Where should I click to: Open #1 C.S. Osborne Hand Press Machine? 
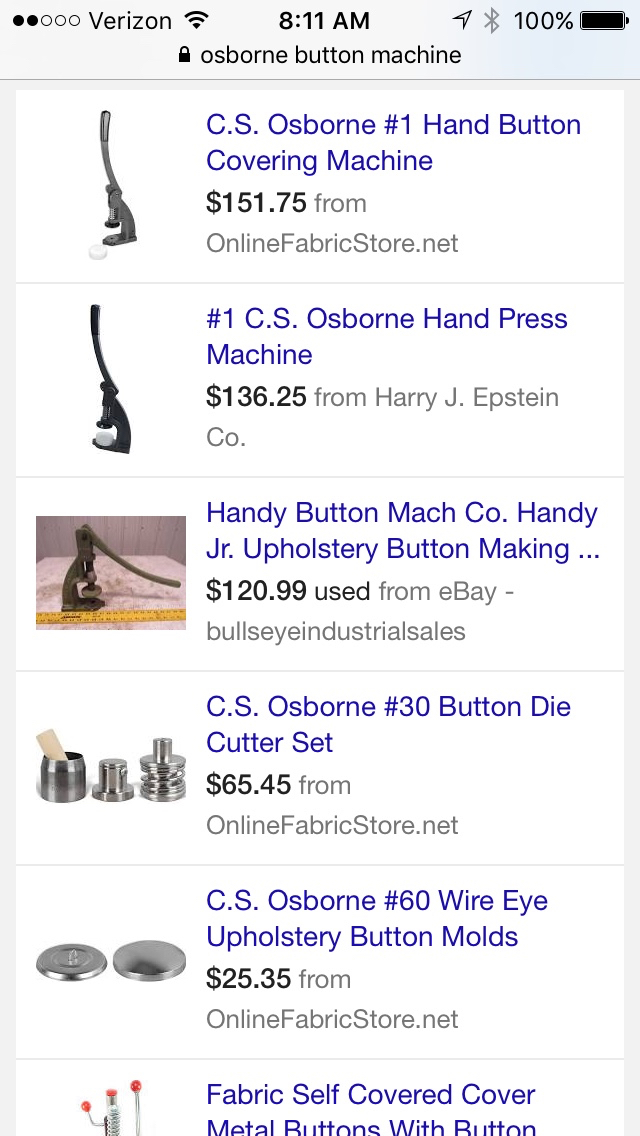[386, 337]
